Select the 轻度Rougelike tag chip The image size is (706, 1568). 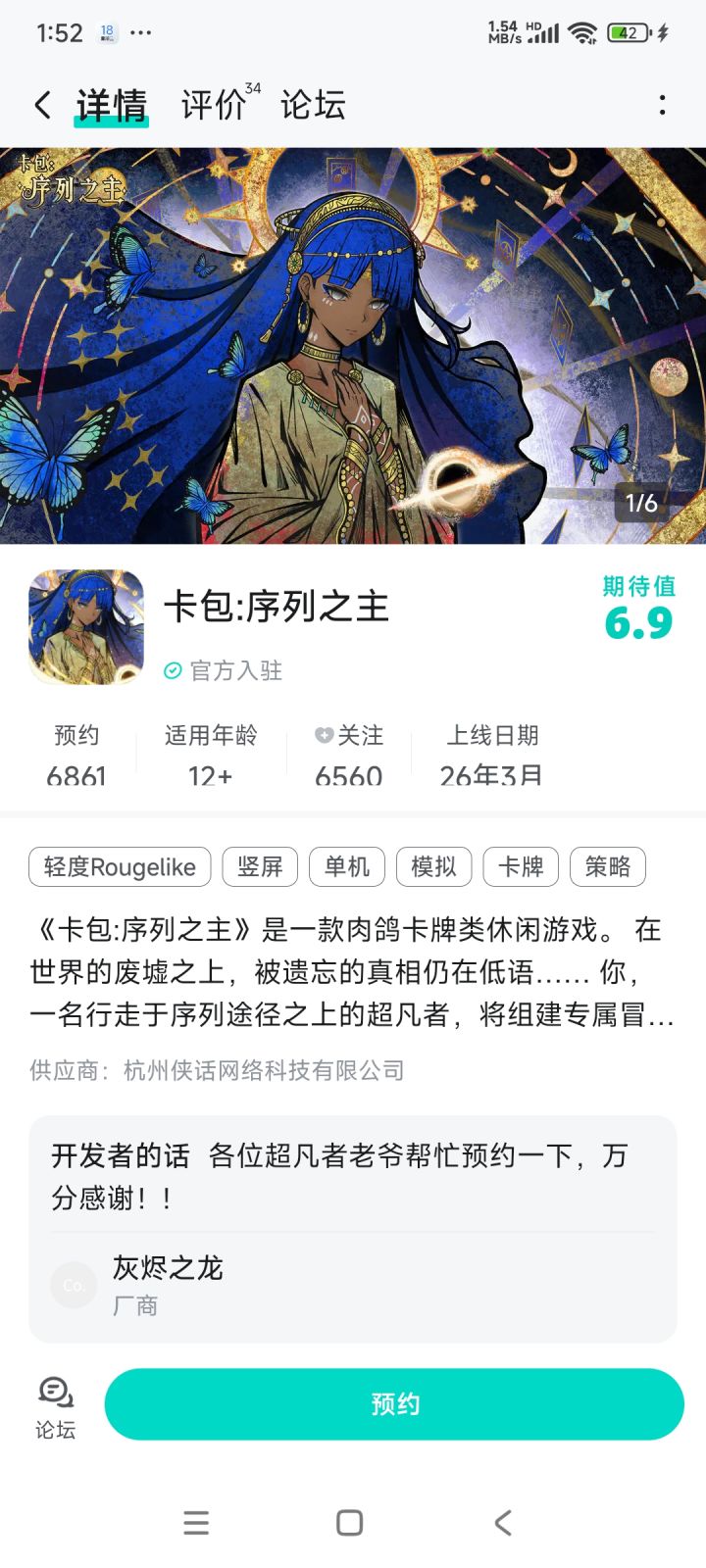coord(119,866)
